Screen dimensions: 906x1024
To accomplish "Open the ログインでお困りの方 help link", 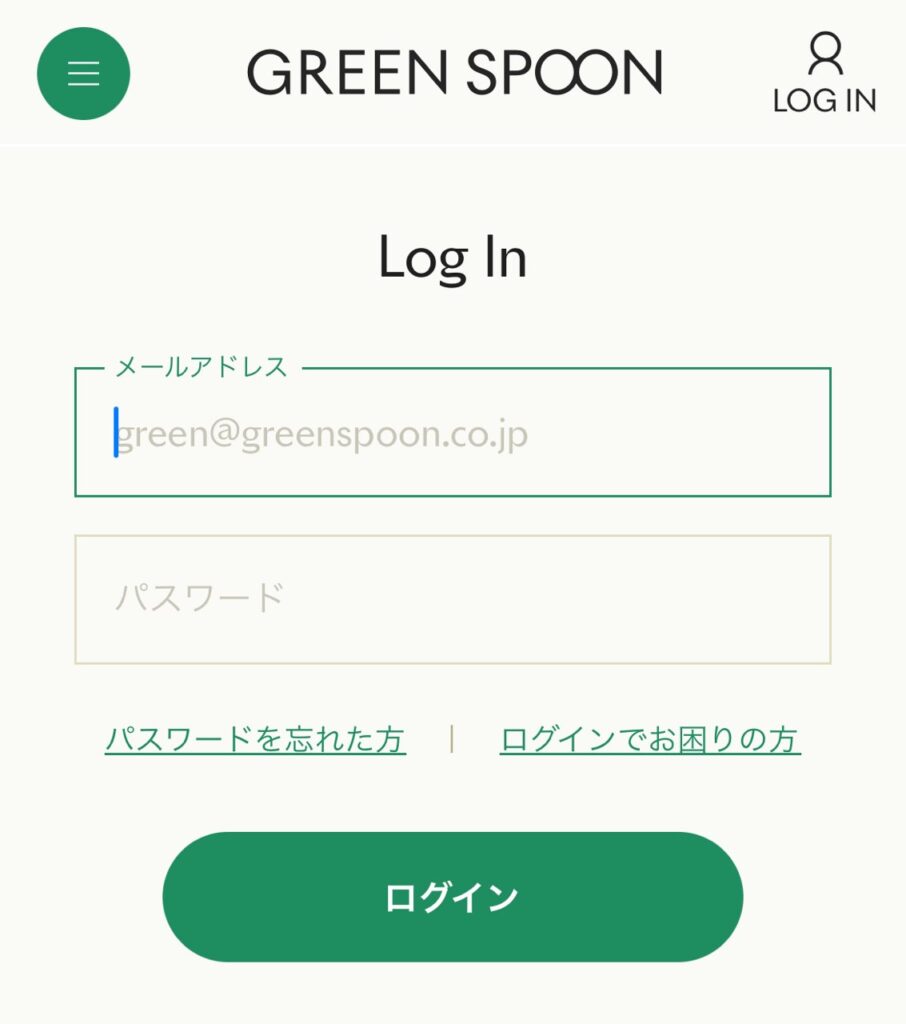I will tap(650, 740).
